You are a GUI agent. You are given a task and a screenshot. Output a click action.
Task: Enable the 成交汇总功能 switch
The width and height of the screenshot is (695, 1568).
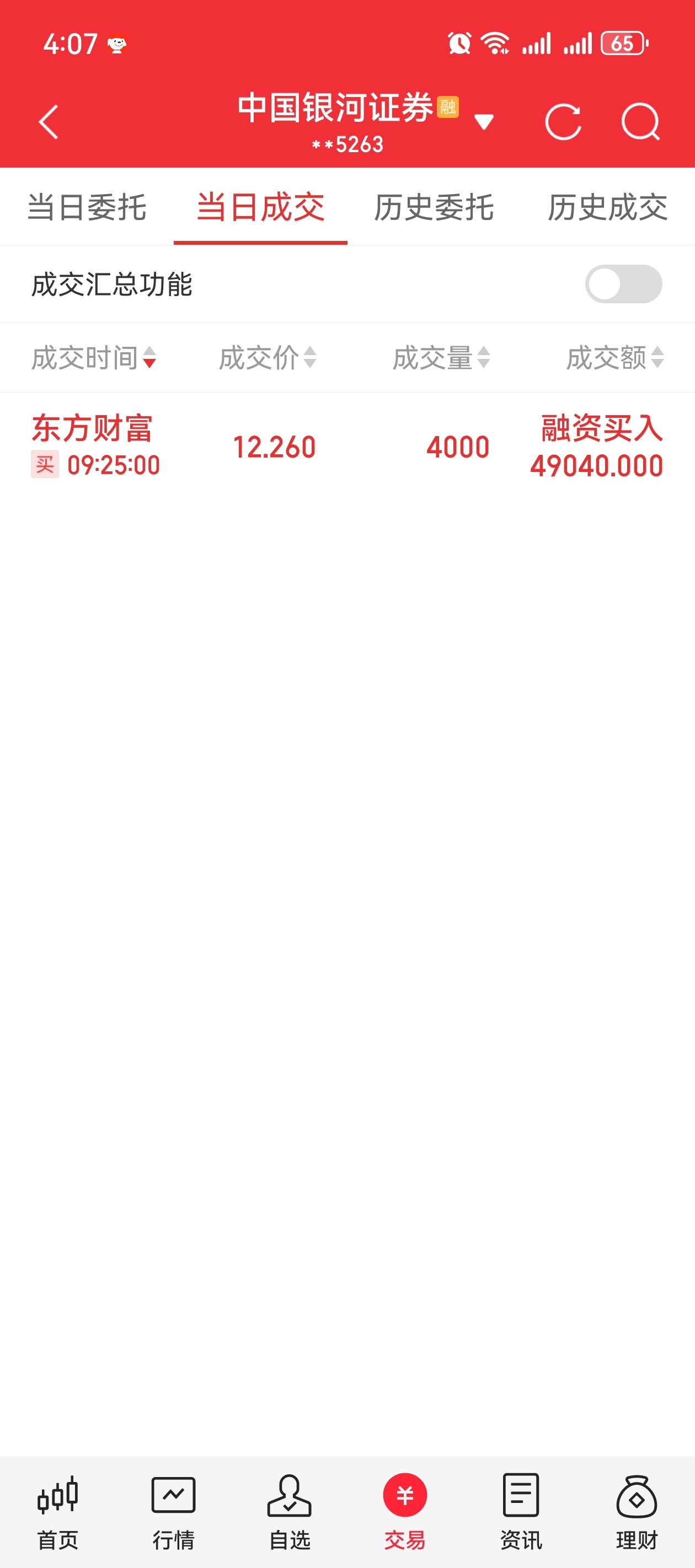click(623, 283)
